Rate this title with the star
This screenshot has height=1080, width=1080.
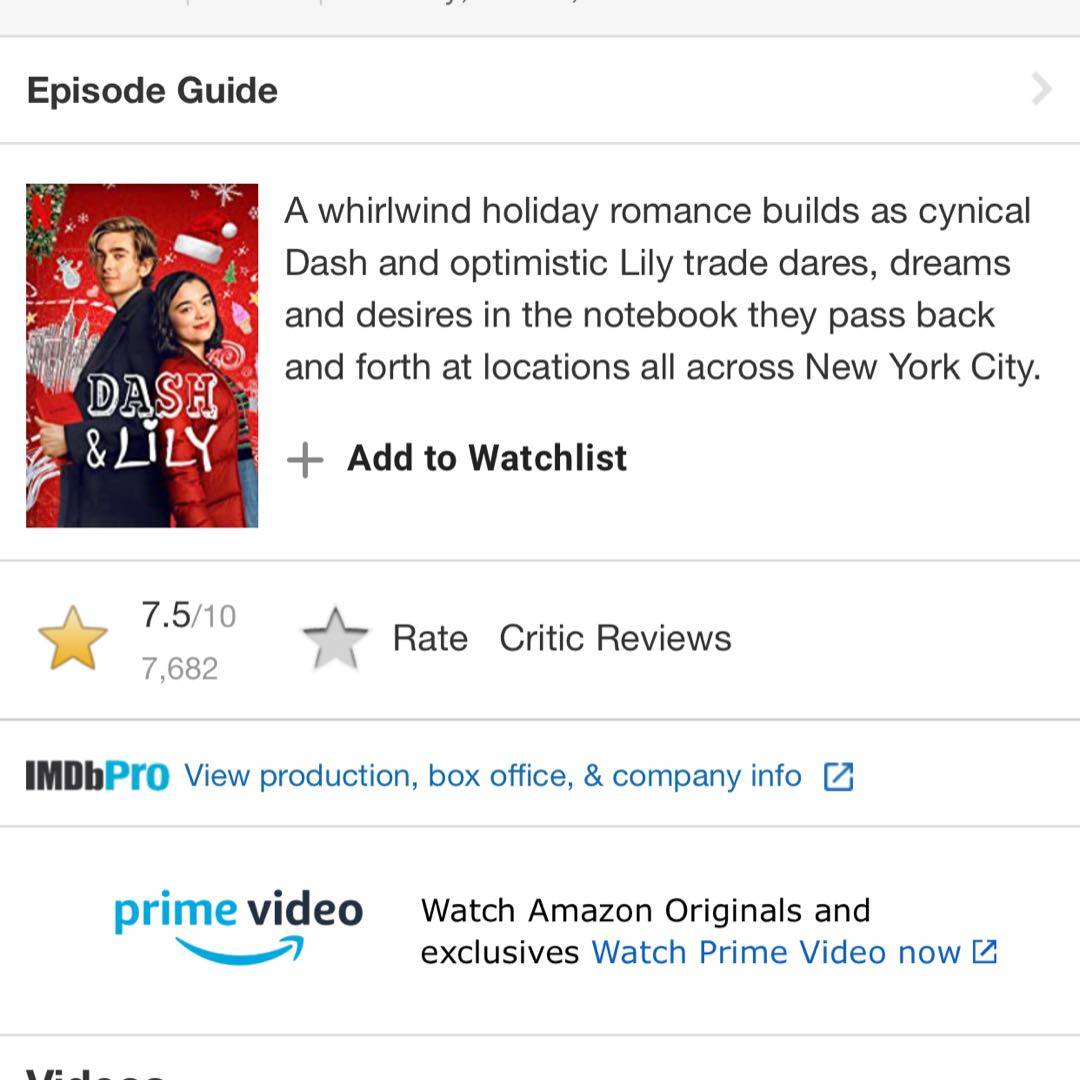pyautogui.click(x=336, y=639)
